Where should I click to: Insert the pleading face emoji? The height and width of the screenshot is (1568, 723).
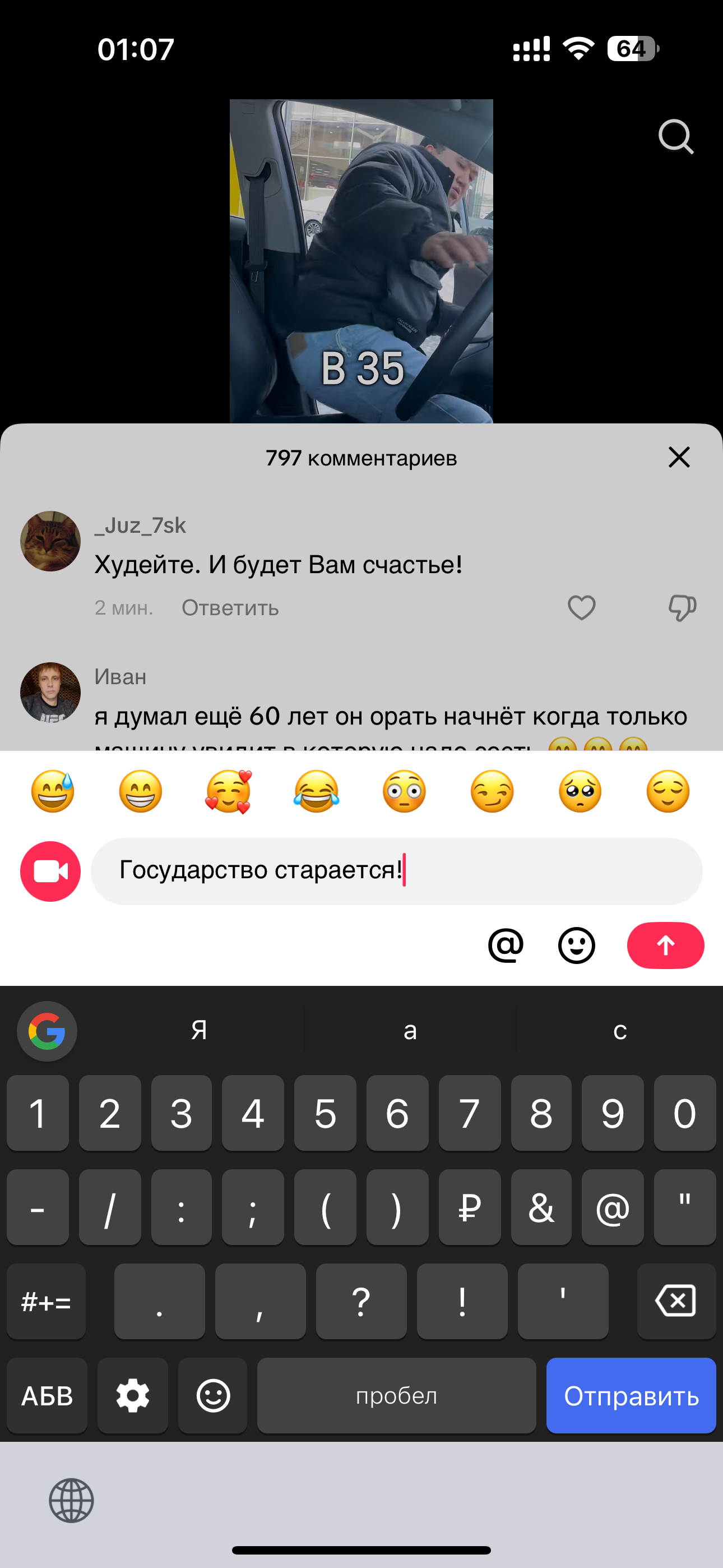(x=580, y=791)
